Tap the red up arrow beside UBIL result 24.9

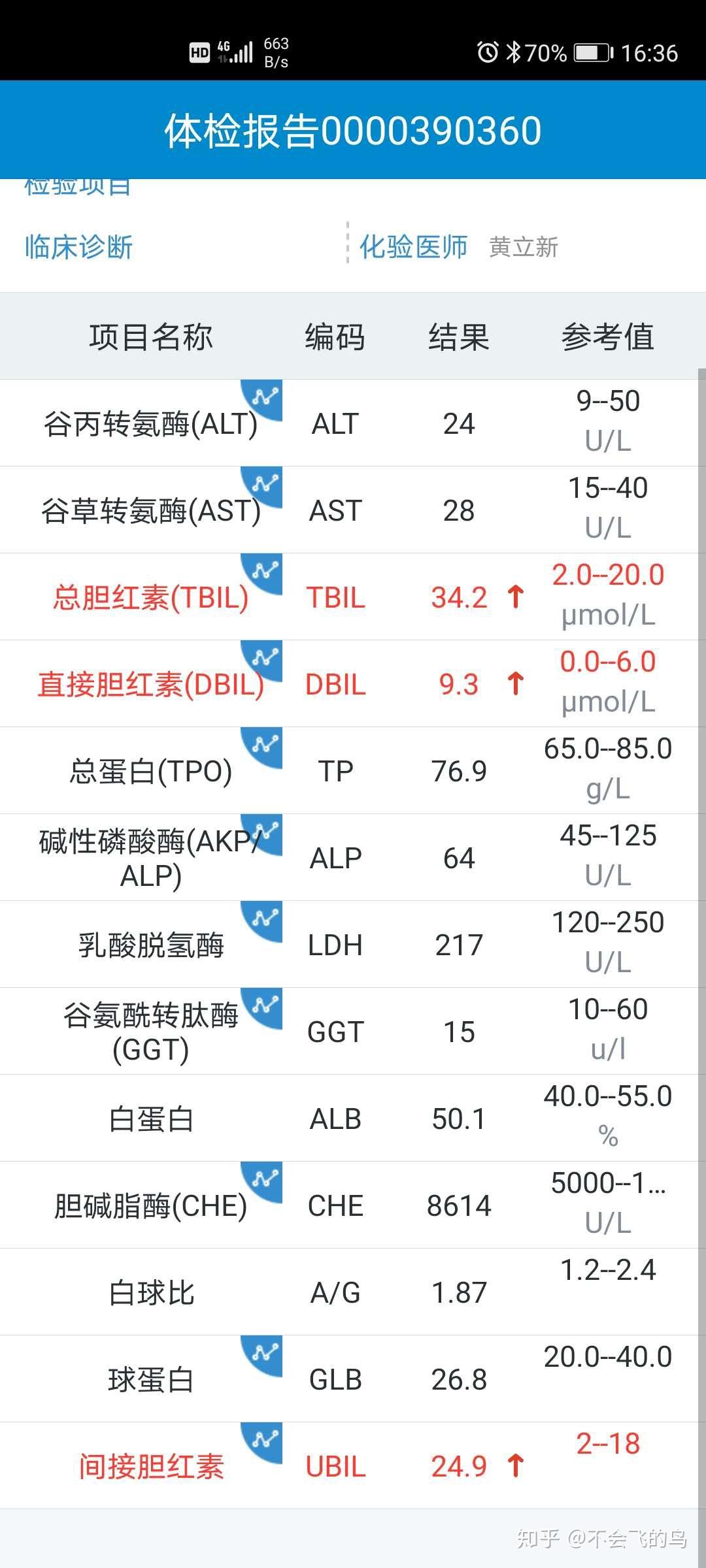tap(516, 1466)
